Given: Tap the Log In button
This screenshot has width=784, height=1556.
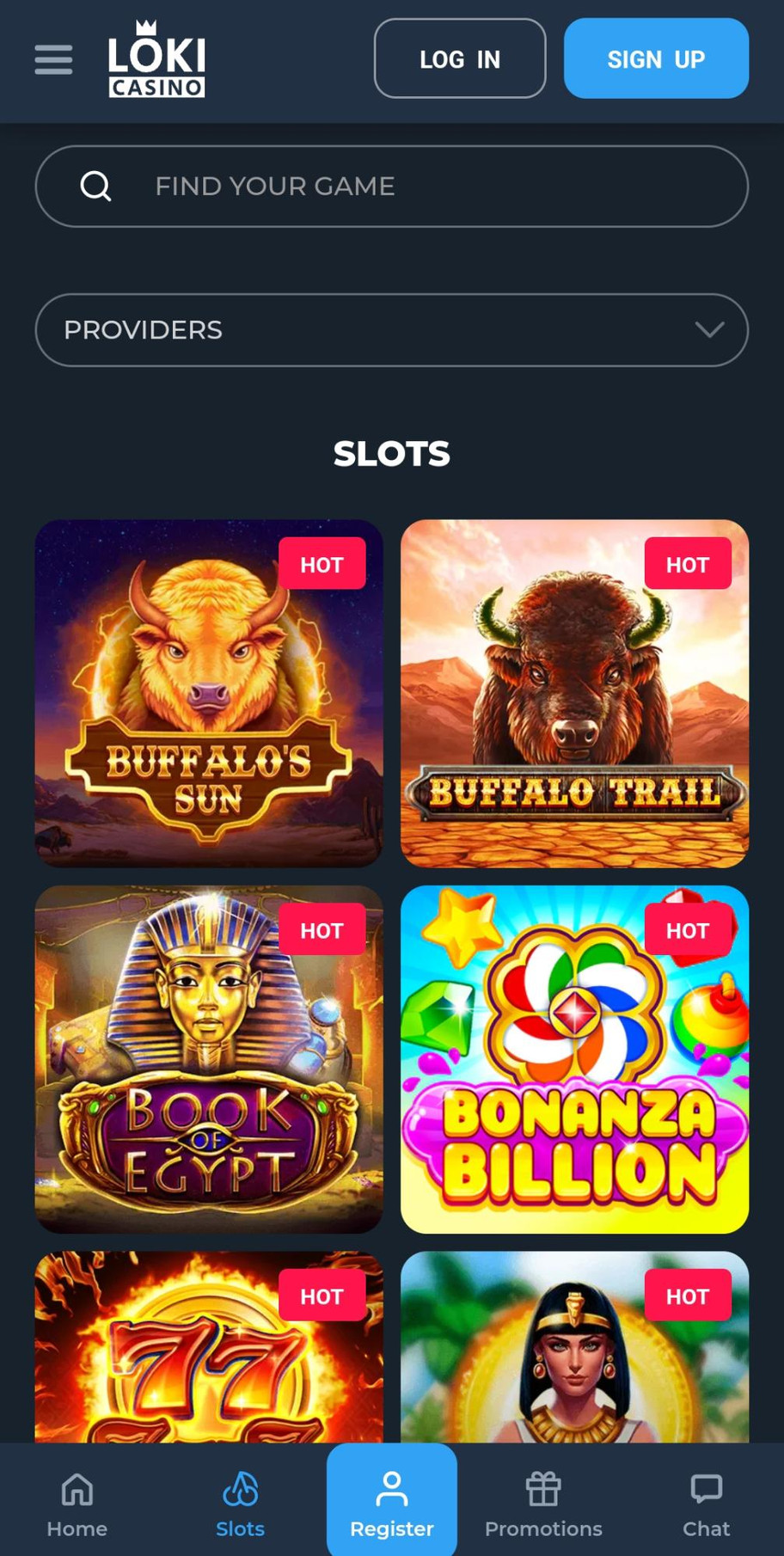Looking at the screenshot, I should click(460, 58).
